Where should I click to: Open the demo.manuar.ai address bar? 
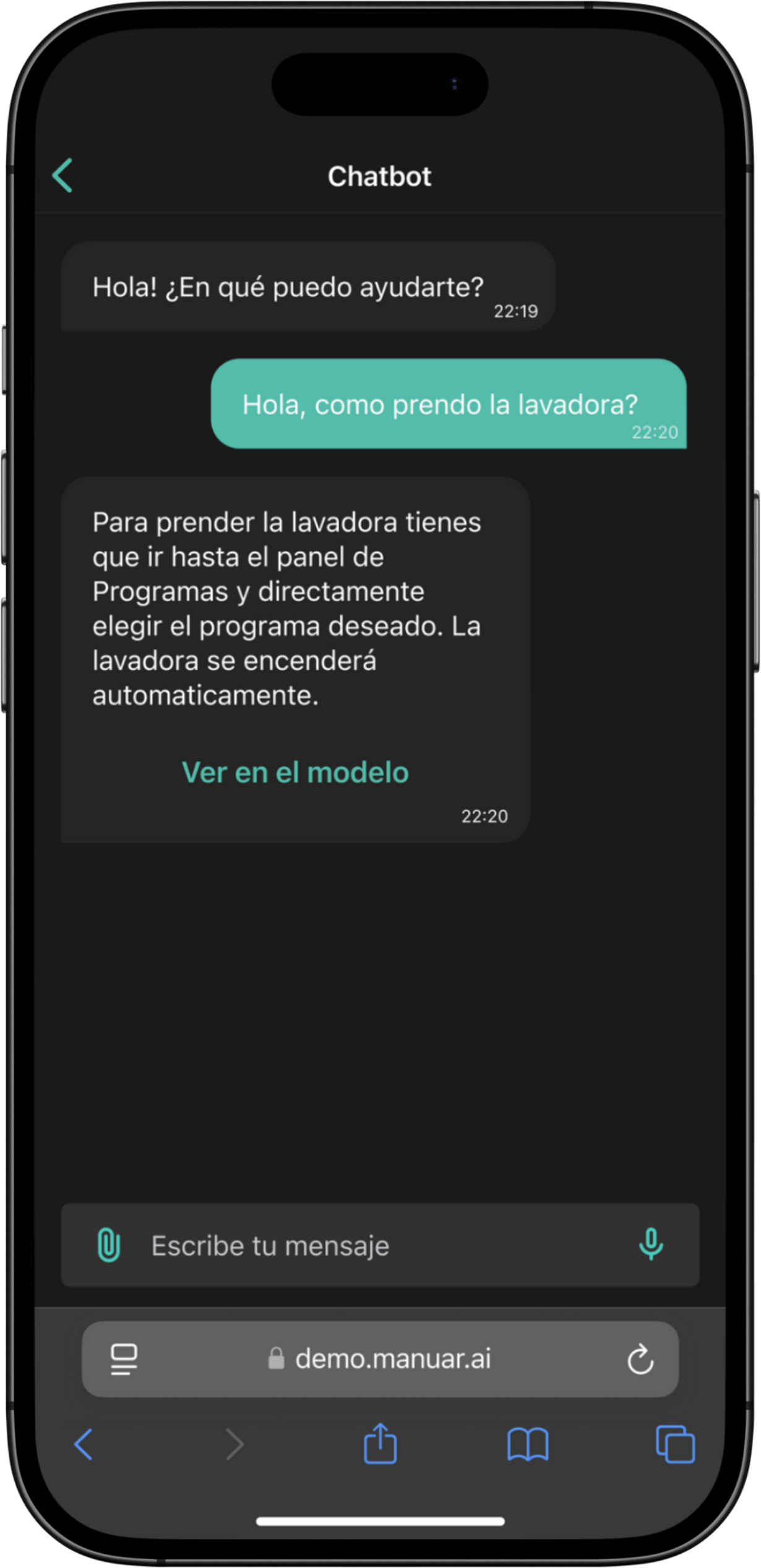click(380, 1360)
